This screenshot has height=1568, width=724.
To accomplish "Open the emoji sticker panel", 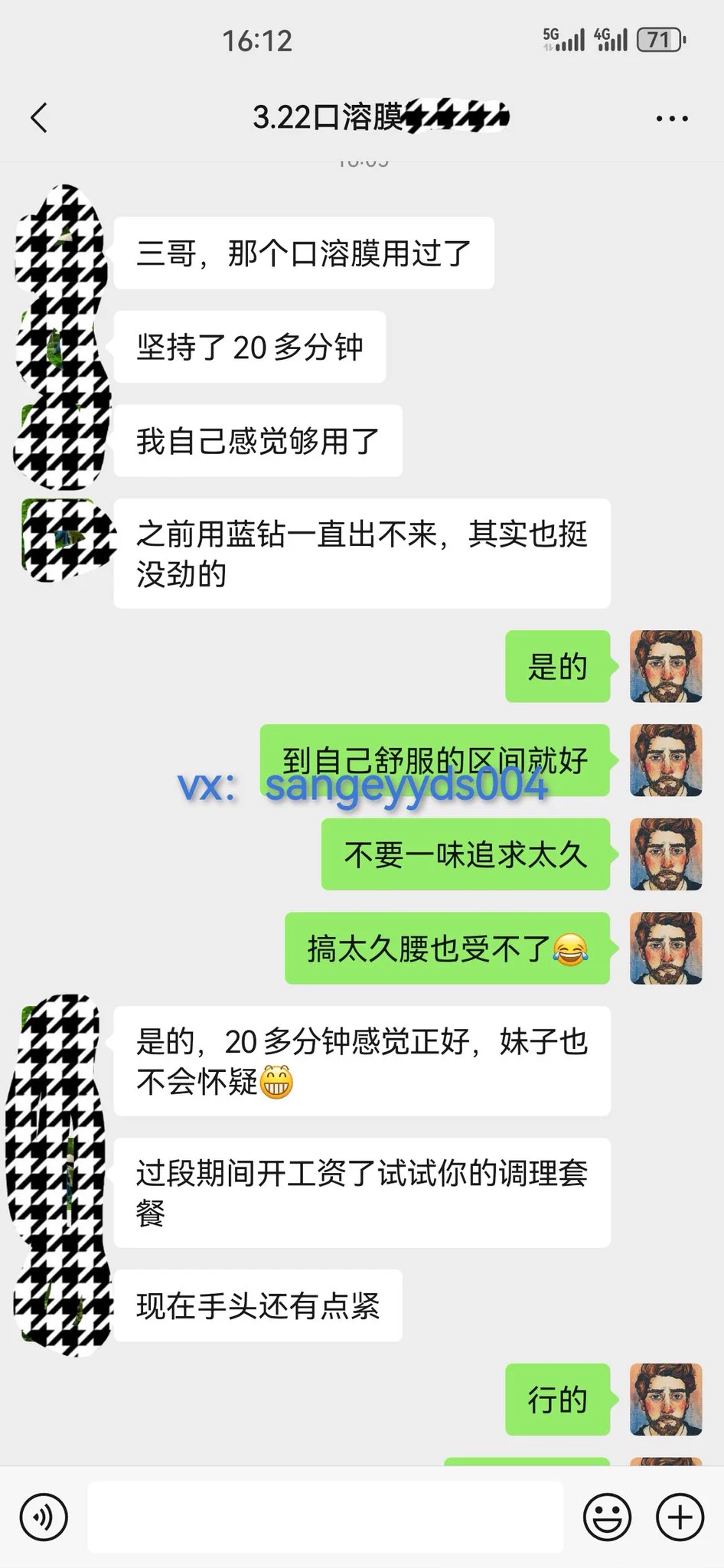I will coord(607,1517).
